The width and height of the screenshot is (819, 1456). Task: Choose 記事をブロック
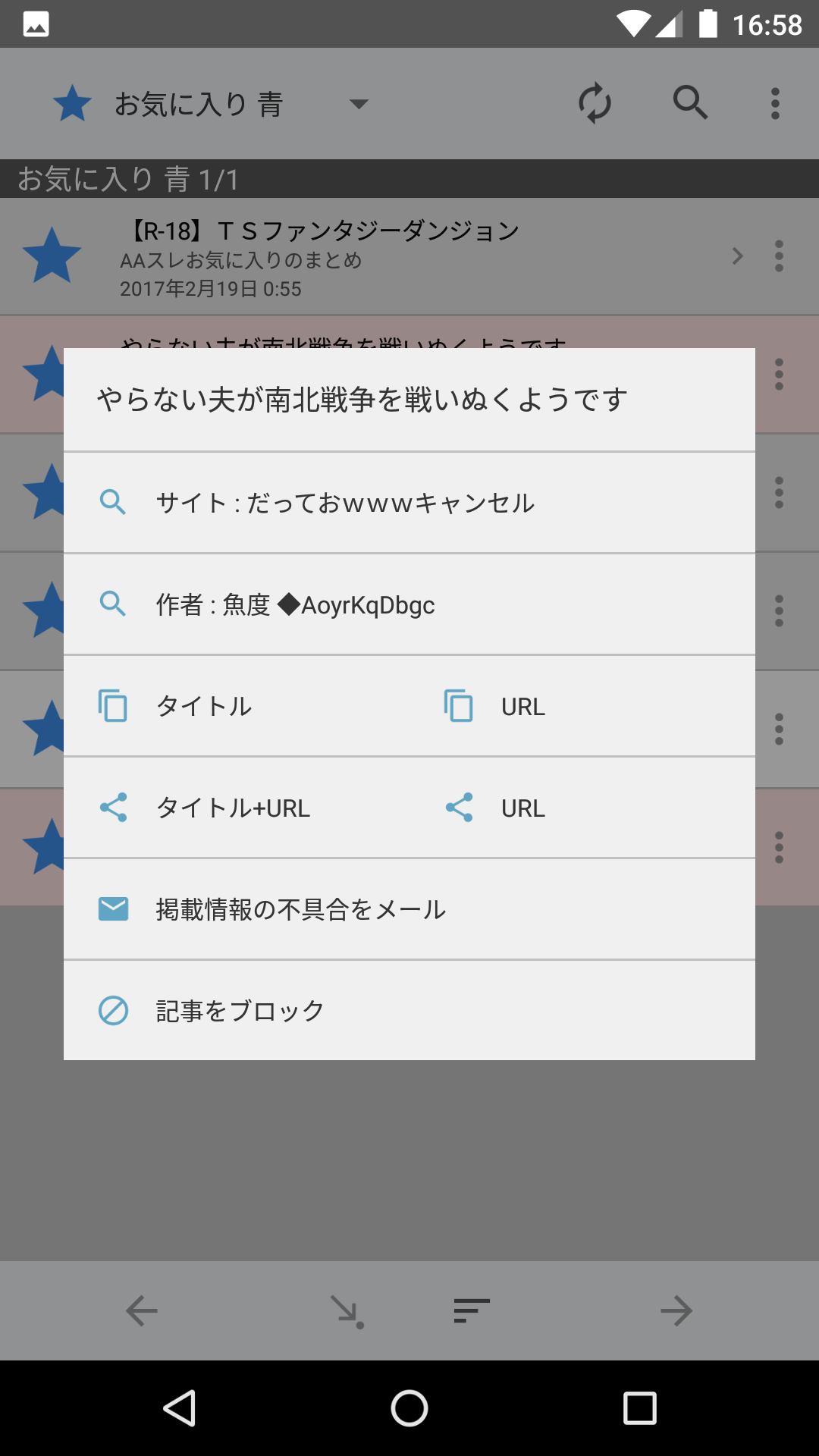240,1011
